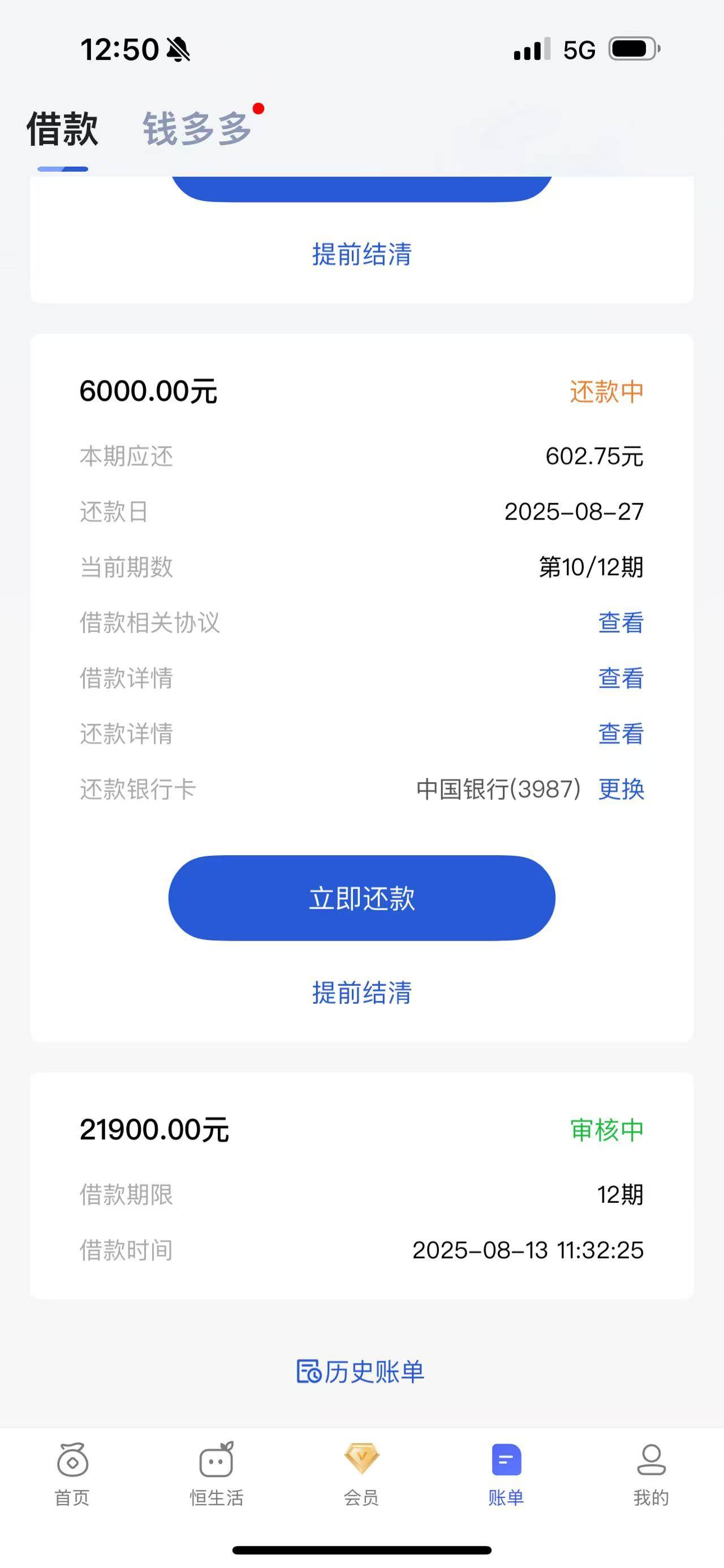The height and width of the screenshot is (1568, 724).
Task: Select the 账单 tab
Action: pos(506,1474)
